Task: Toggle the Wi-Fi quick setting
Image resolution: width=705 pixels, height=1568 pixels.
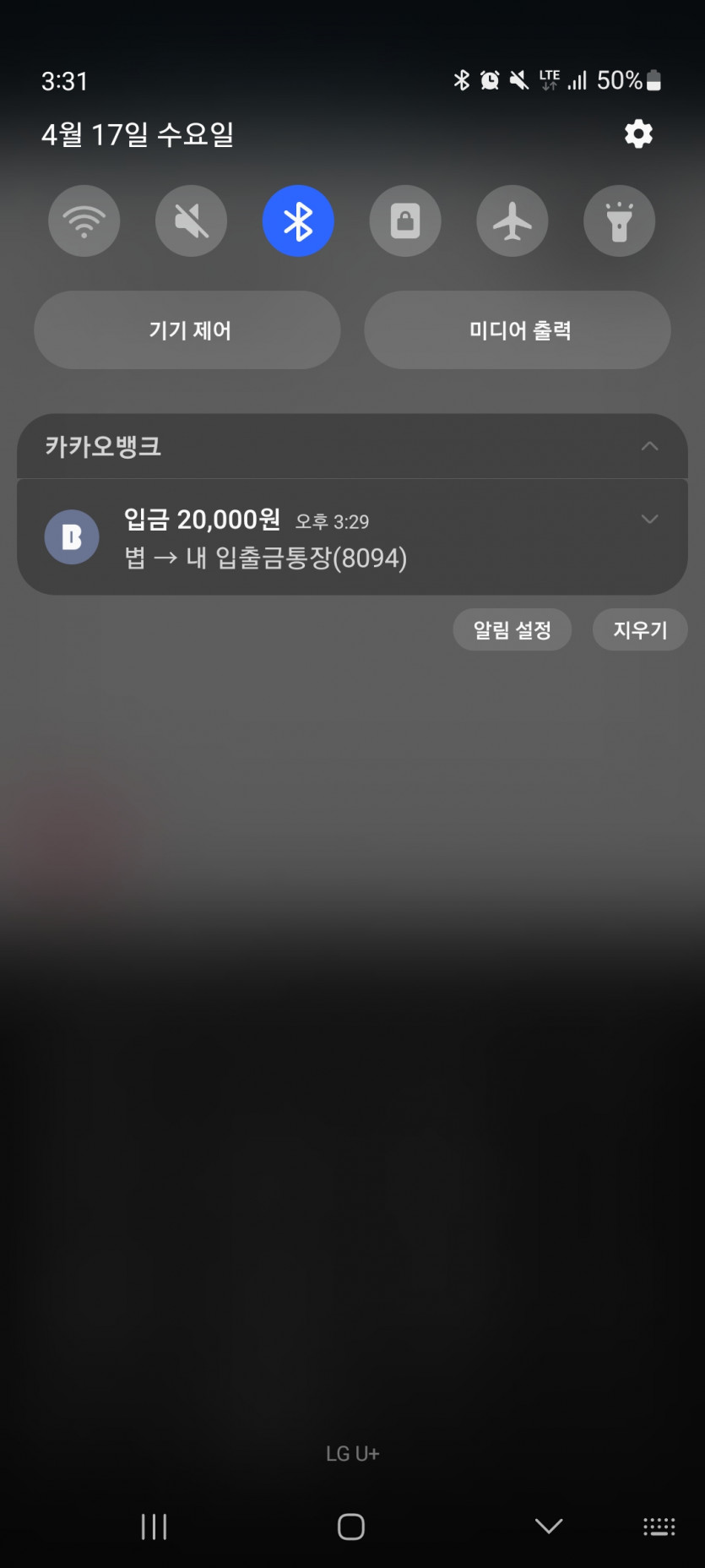Action: pyautogui.click(x=84, y=221)
